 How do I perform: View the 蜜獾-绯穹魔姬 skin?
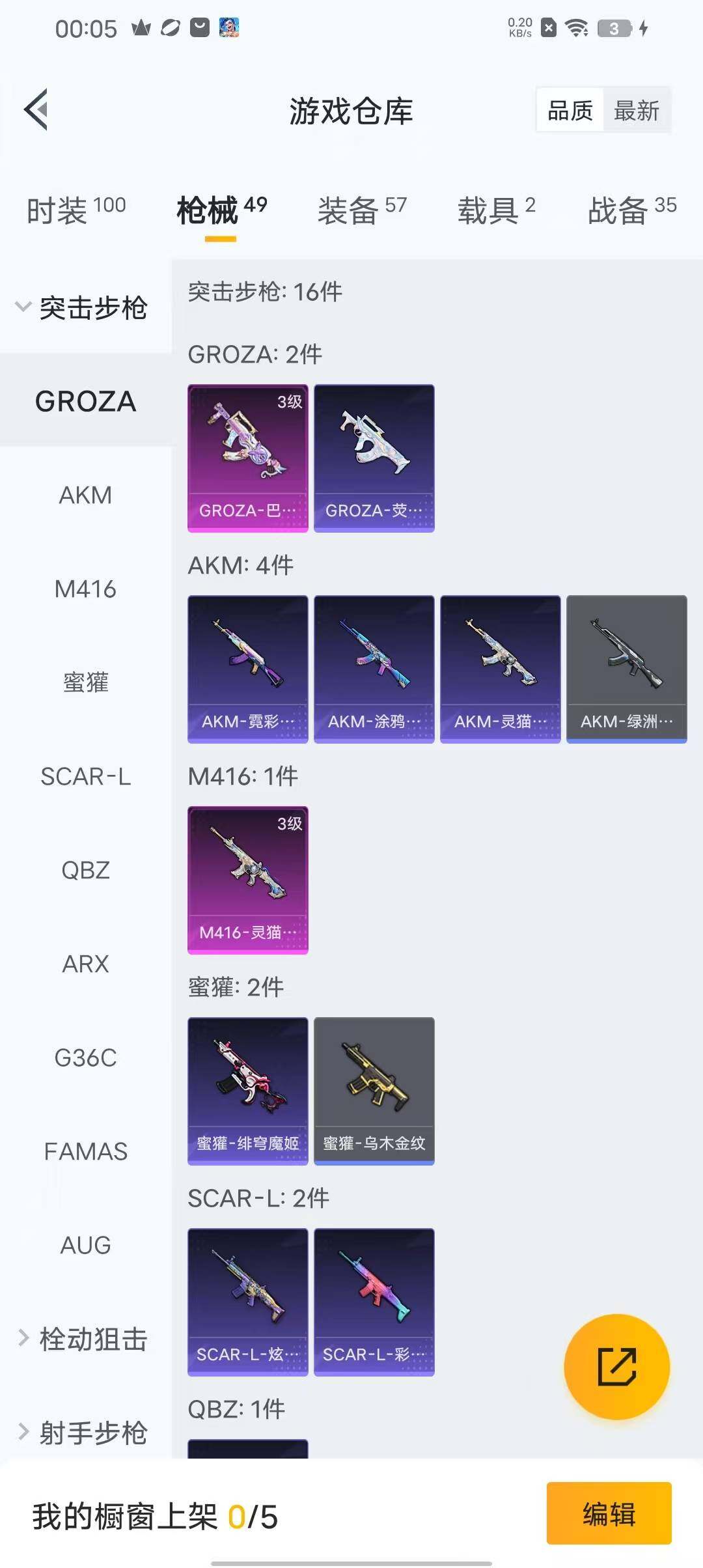[x=247, y=1091]
